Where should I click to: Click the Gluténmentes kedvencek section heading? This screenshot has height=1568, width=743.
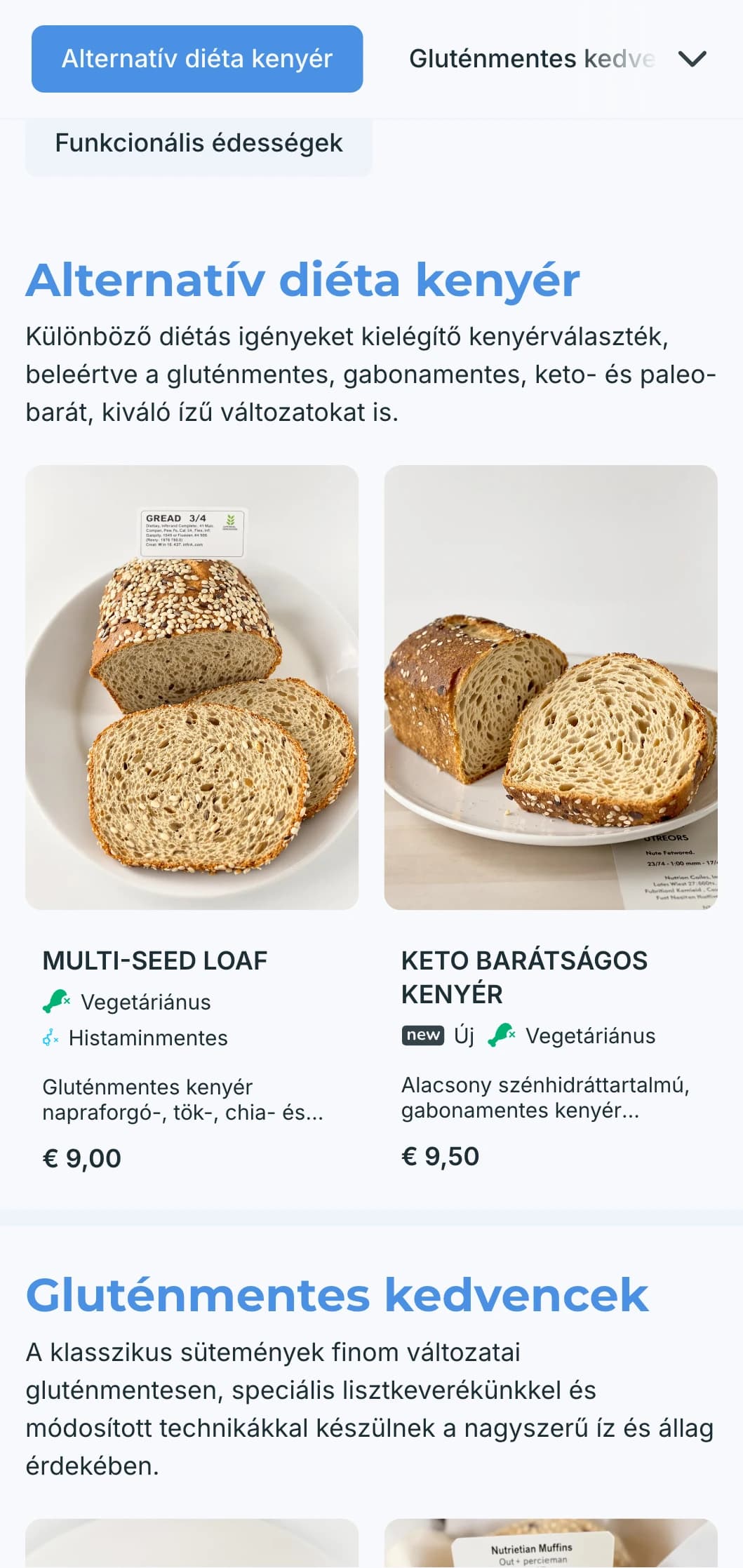pos(336,1295)
